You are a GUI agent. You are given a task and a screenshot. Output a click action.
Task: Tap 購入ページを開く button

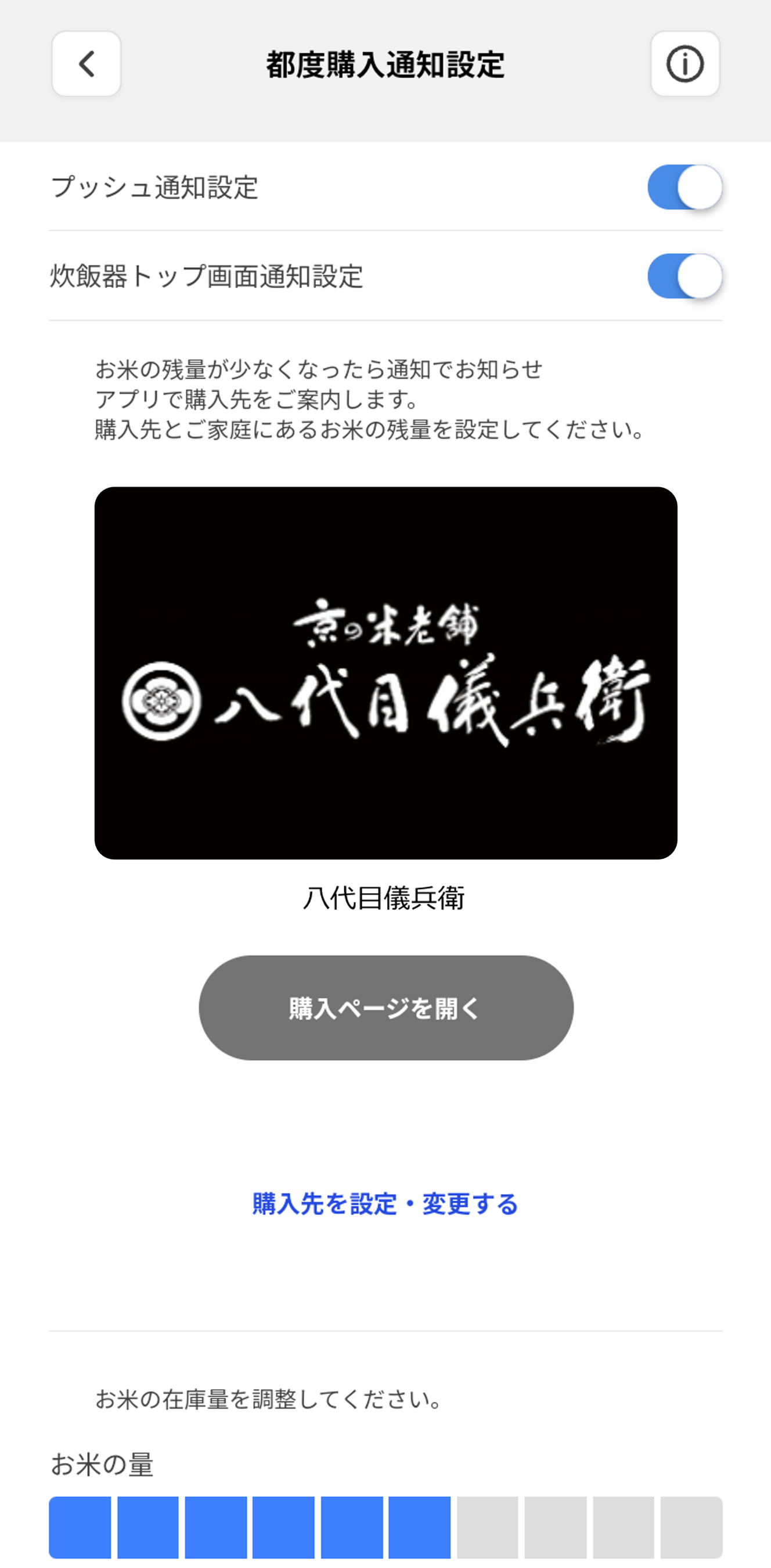click(x=386, y=1008)
